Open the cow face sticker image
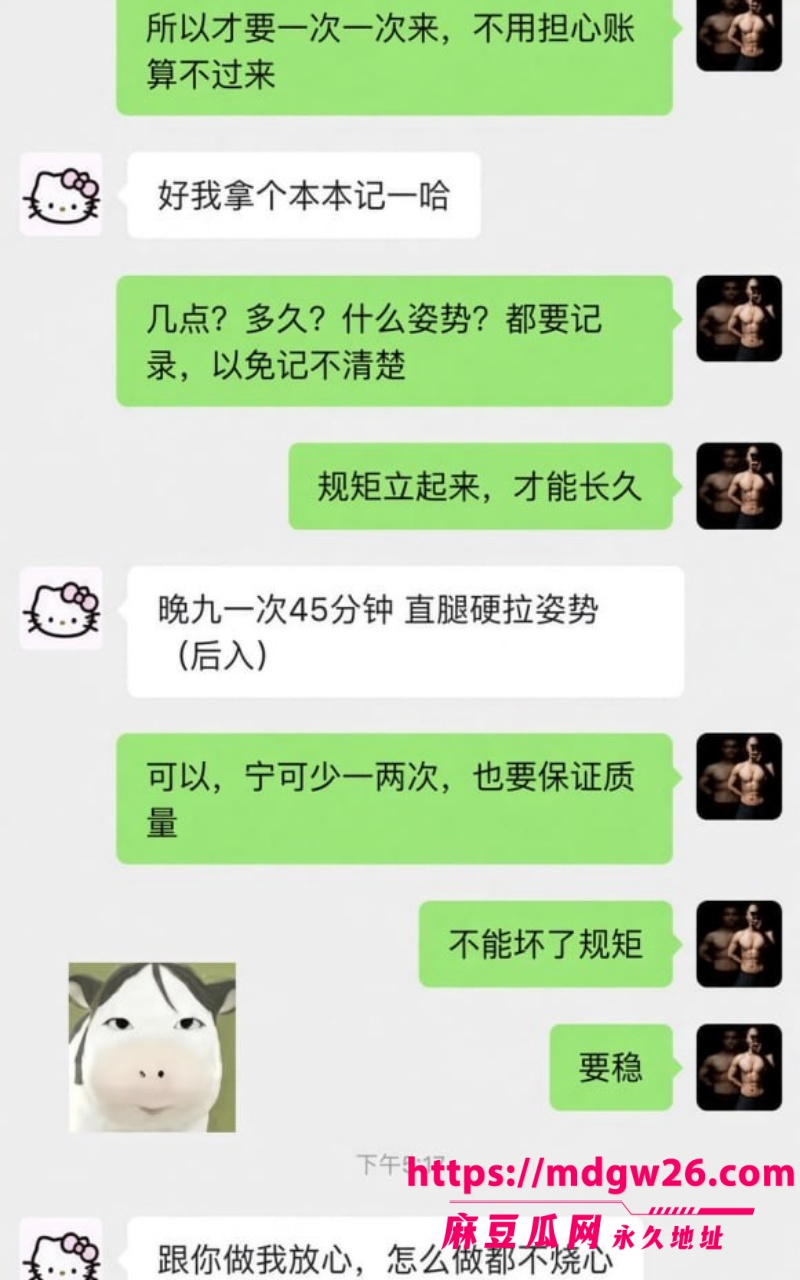 tap(152, 1047)
